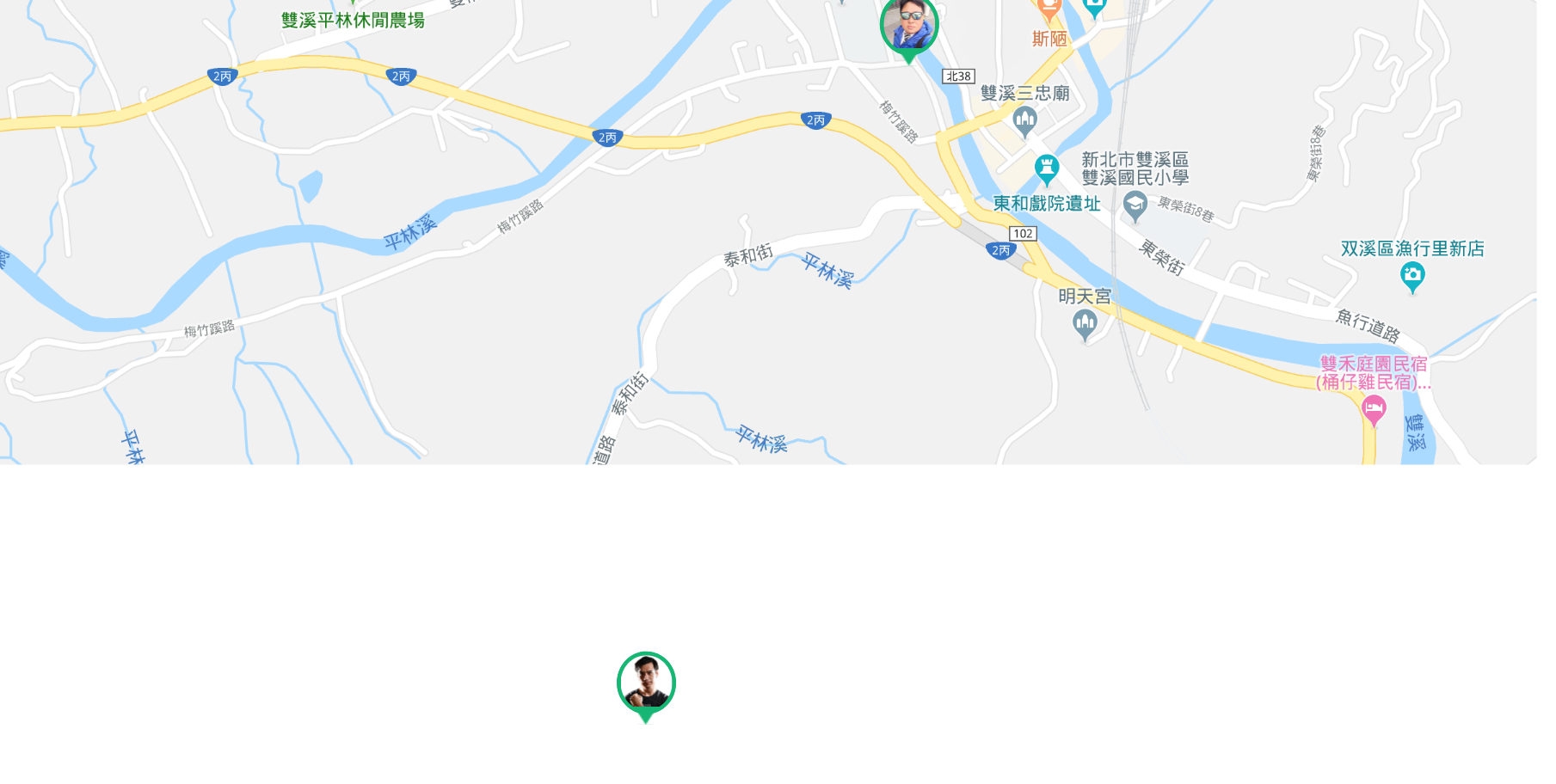
Task: Open the 雙溪三忠廟 temple marker
Action: point(1024,121)
